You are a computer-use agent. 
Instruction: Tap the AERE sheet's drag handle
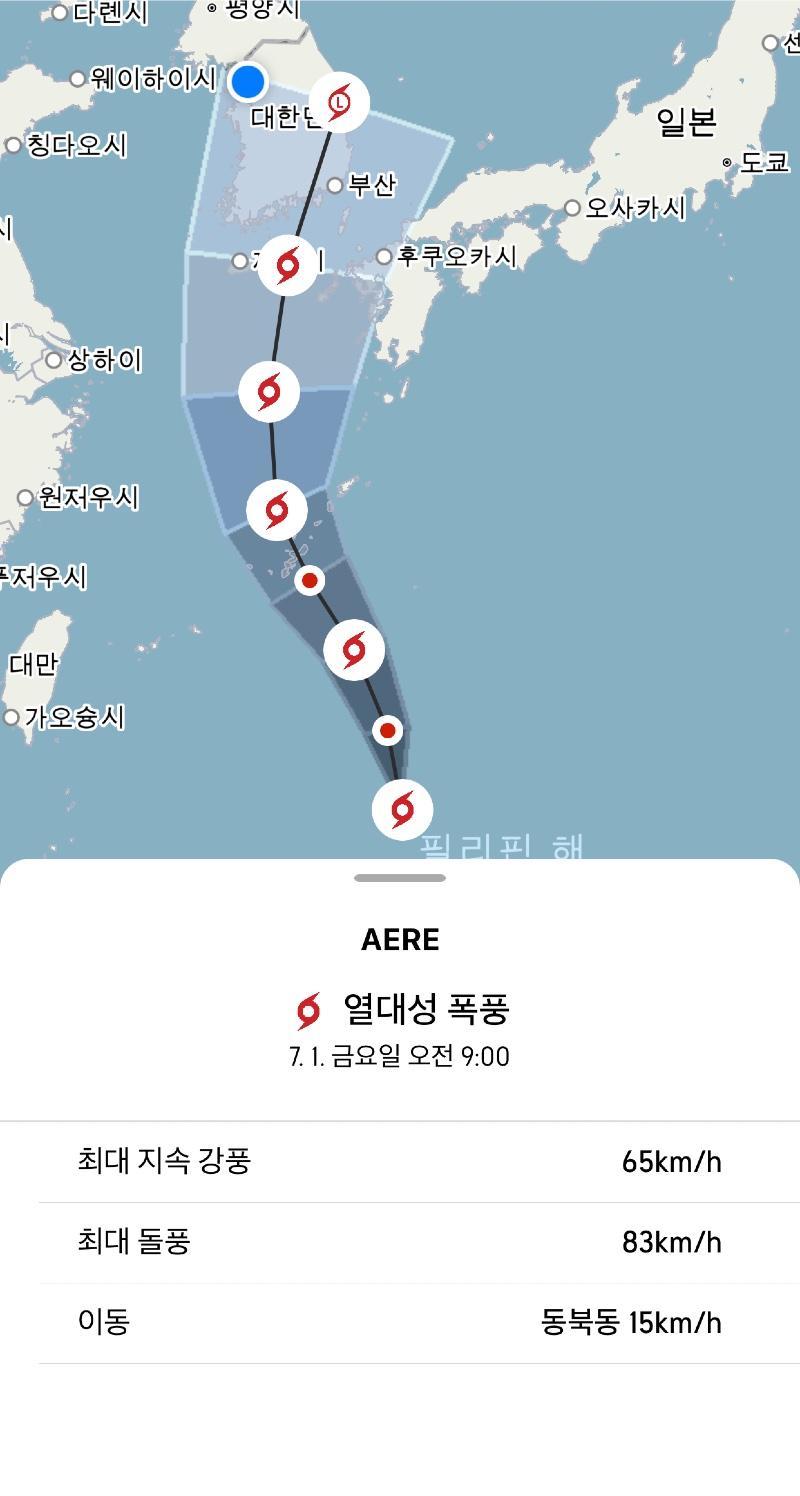[400, 878]
